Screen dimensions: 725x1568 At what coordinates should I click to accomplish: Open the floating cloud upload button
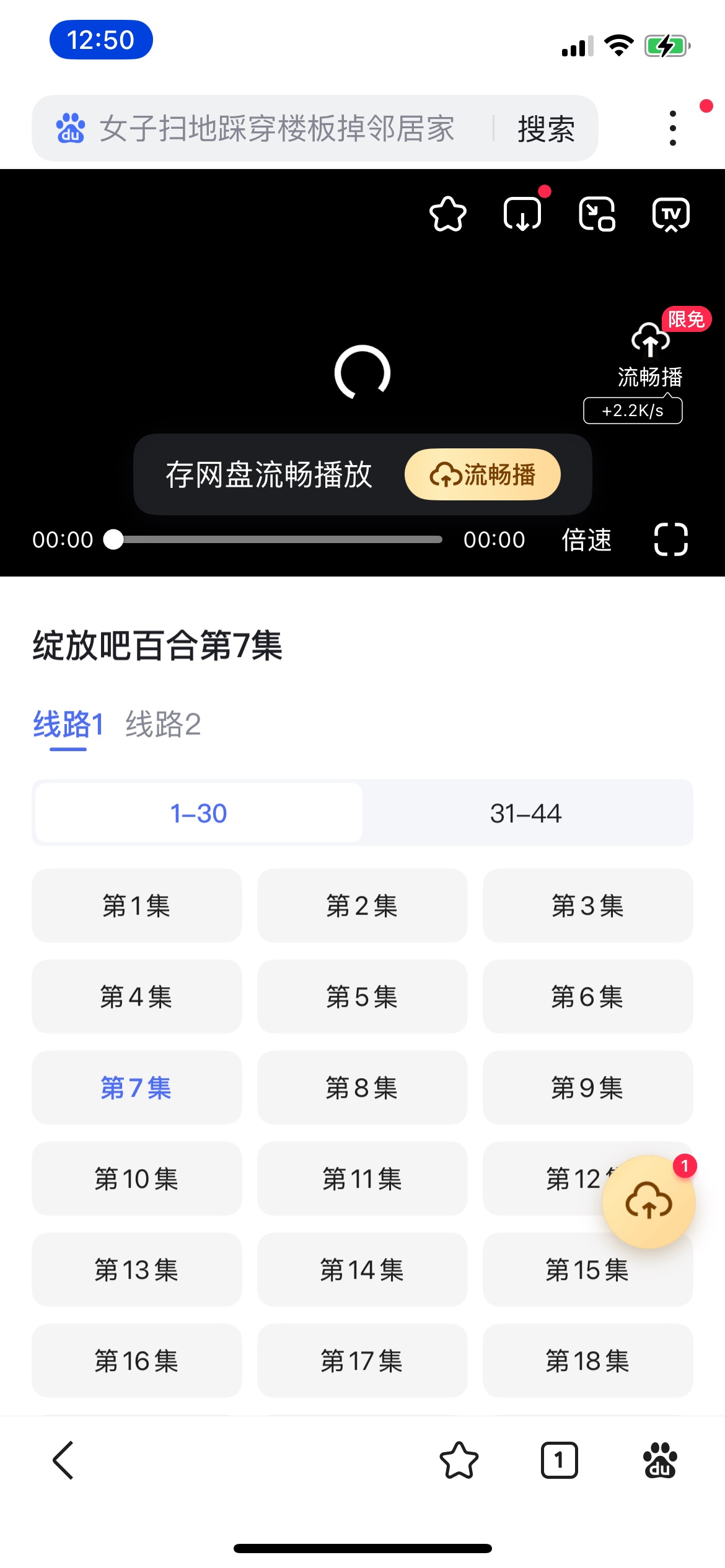coord(649,1202)
